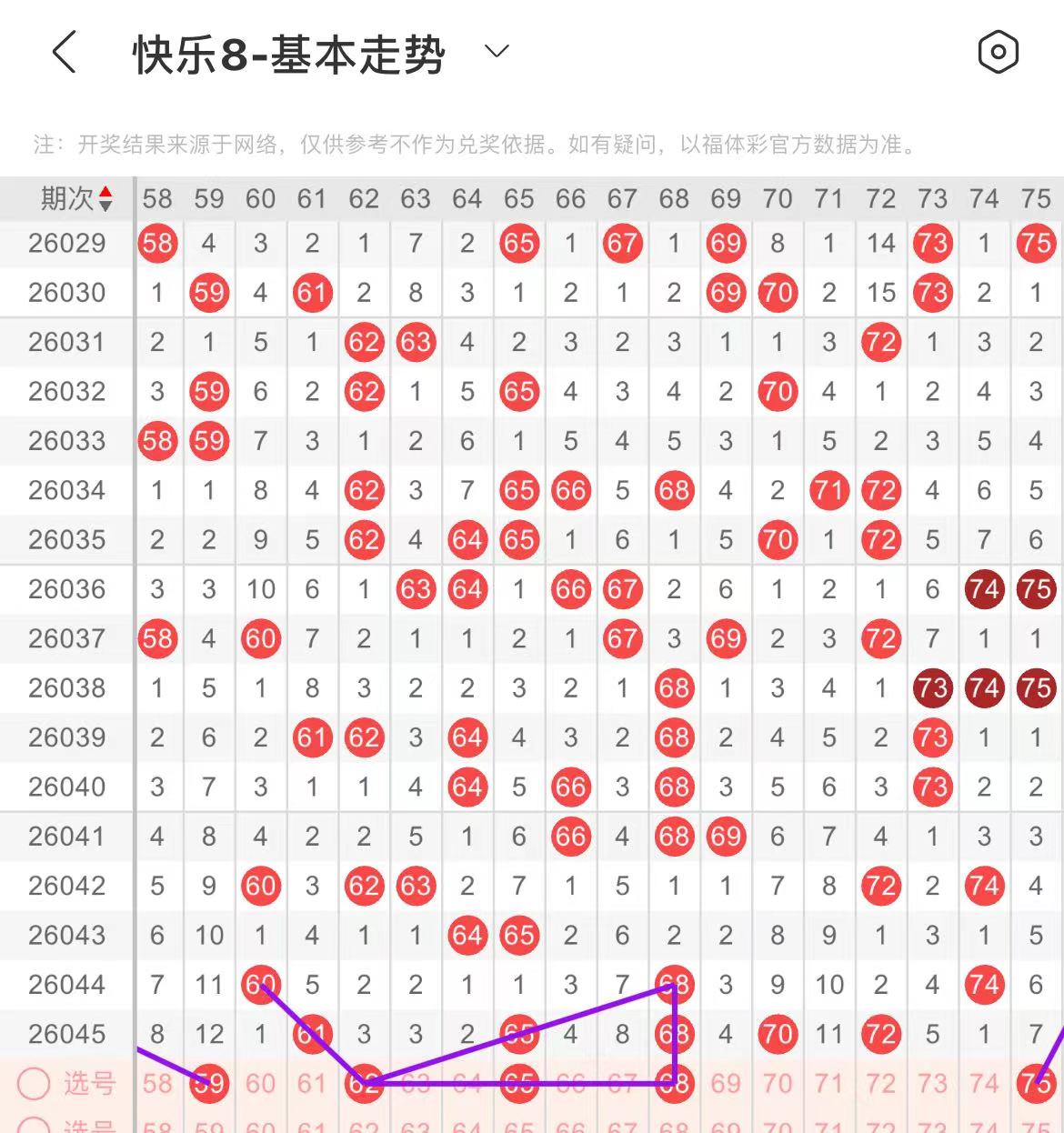1064x1133 pixels.
Task: Pick number 73 in the selection row
Action: (932, 1083)
